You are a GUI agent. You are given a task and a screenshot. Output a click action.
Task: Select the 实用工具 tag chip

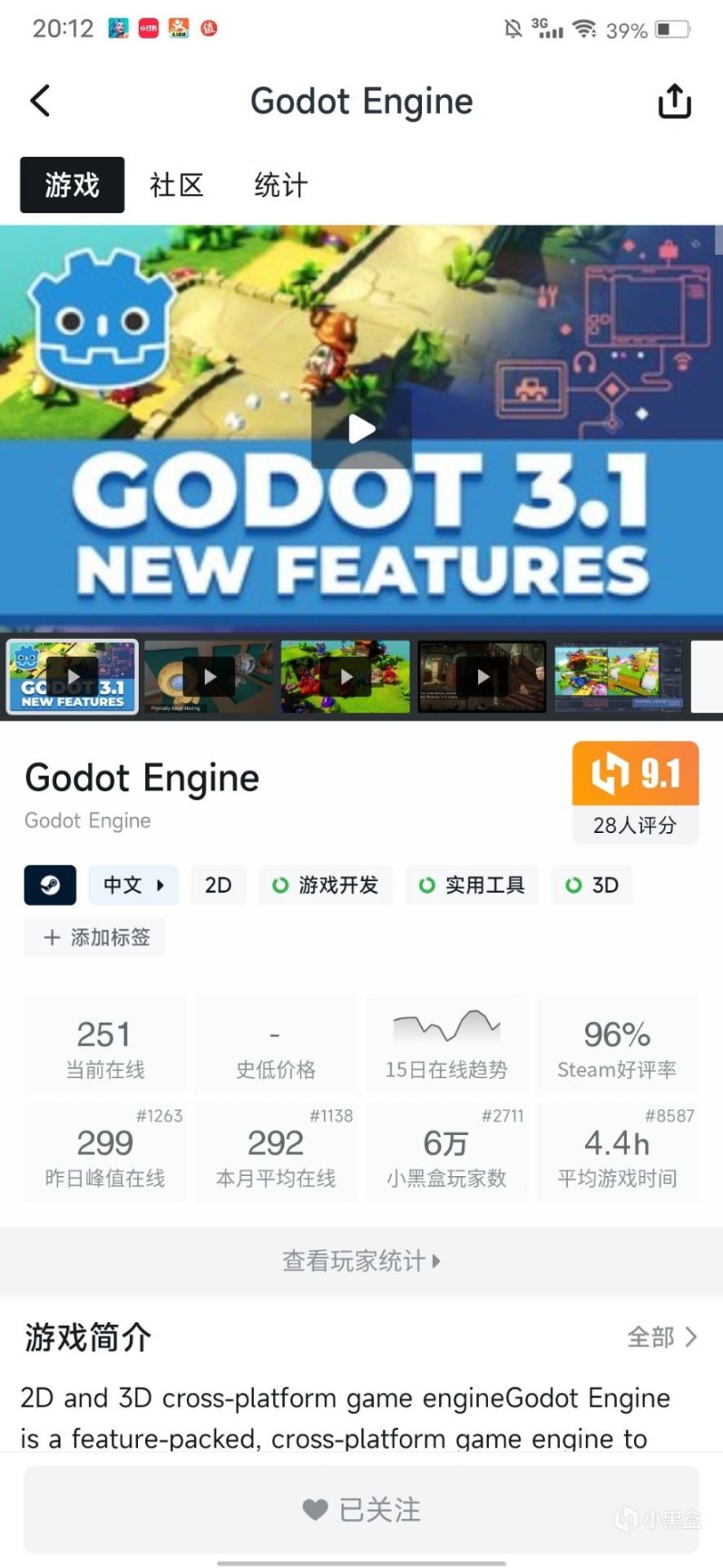pyautogui.click(x=472, y=885)
